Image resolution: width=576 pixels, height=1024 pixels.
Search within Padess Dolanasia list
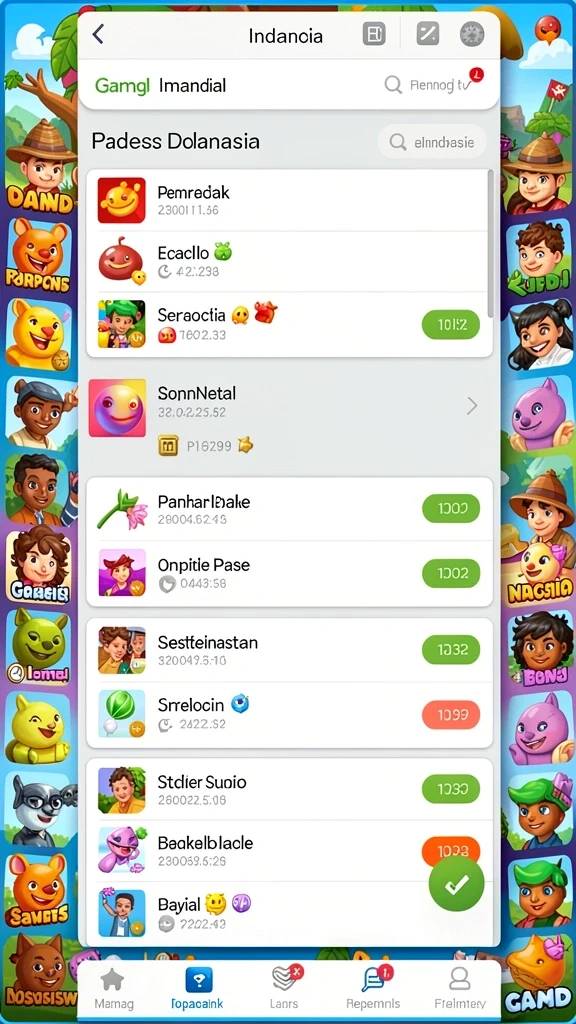click(432, 142)
